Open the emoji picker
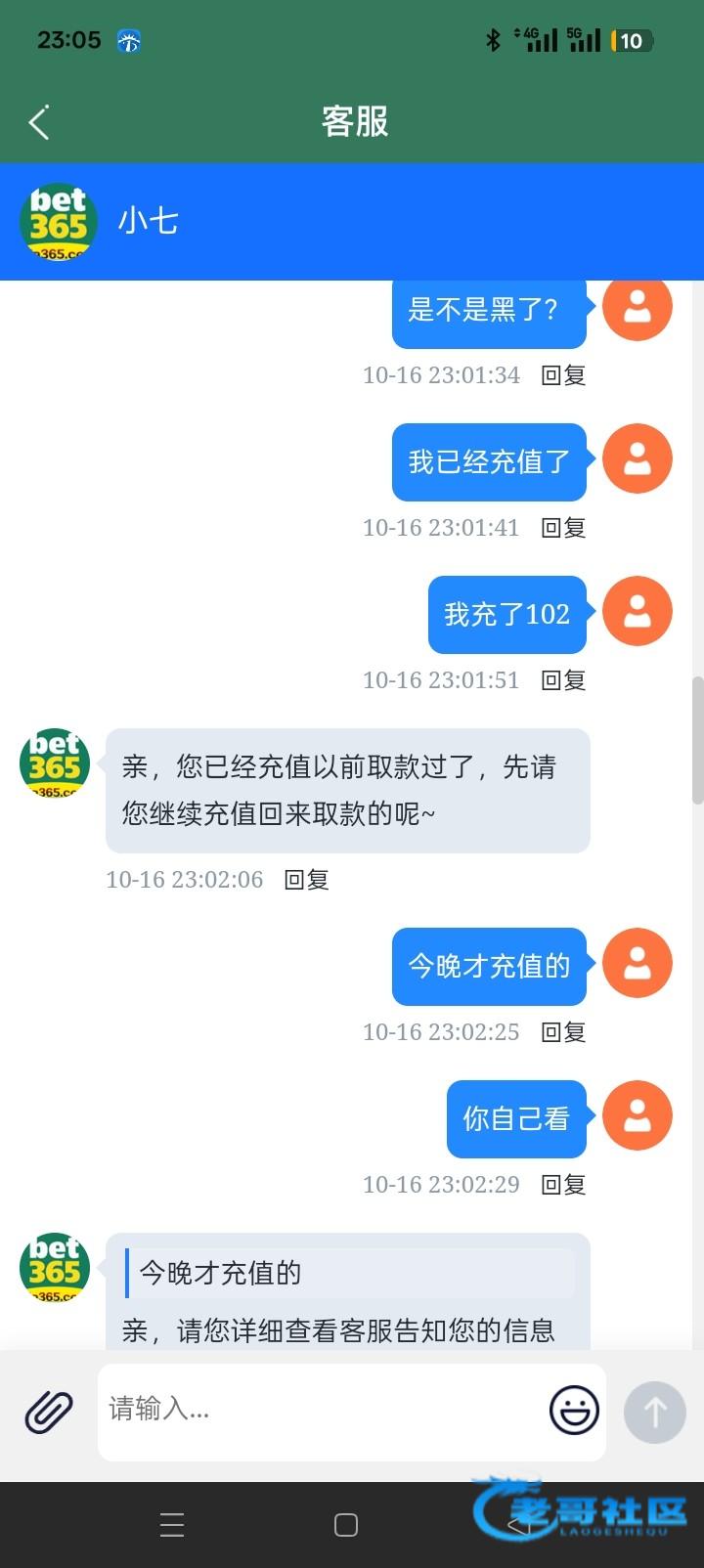 pos(574,1411)
